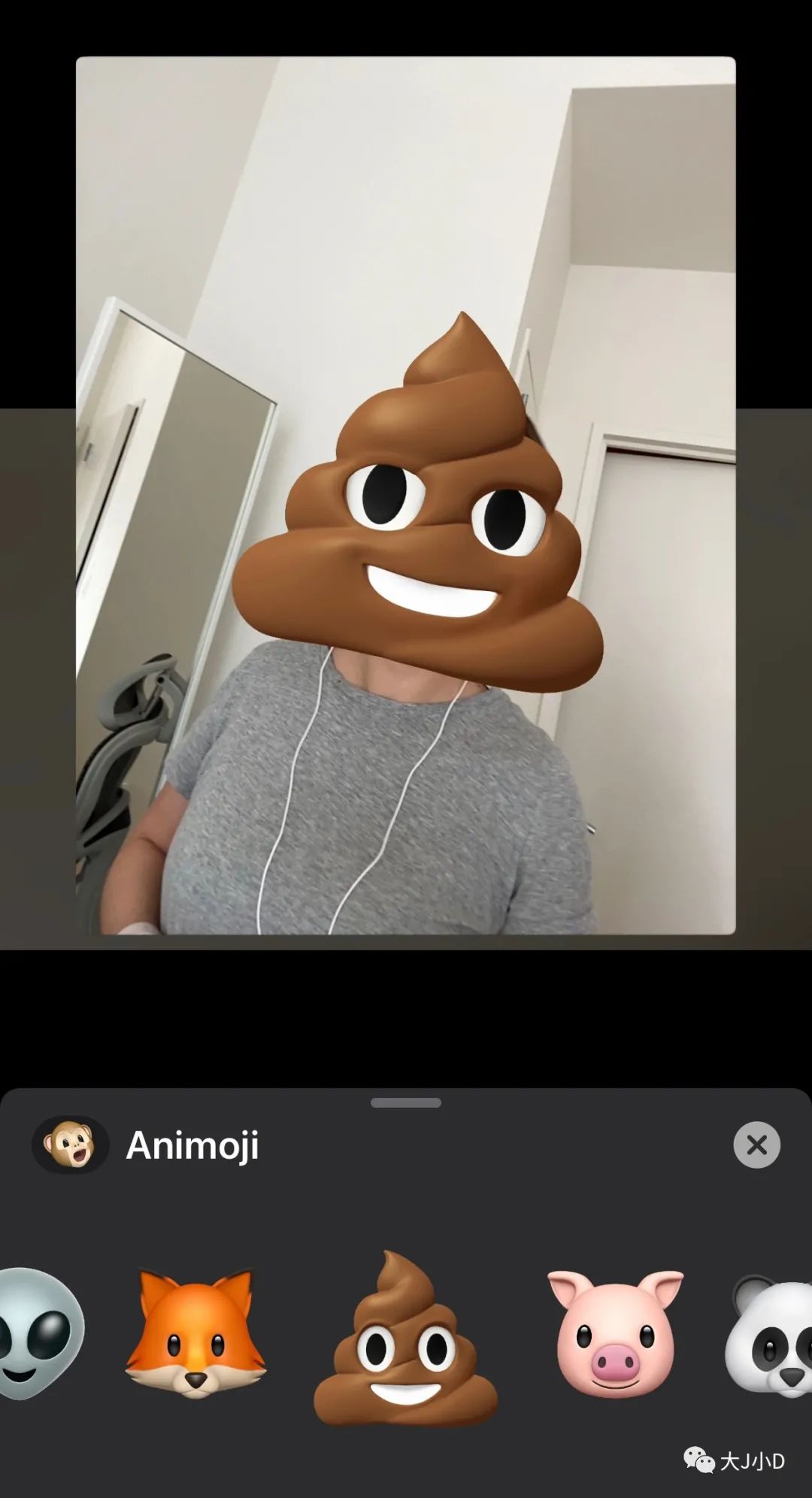Choose the alien Animoji

click(x=38, y=1333)
